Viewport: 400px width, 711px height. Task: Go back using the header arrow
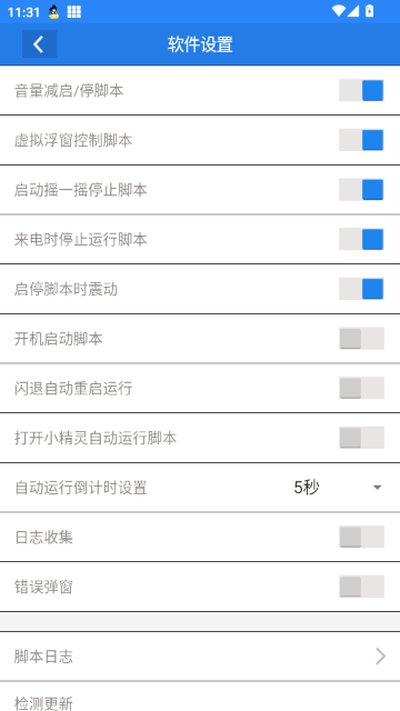point(39,44)
